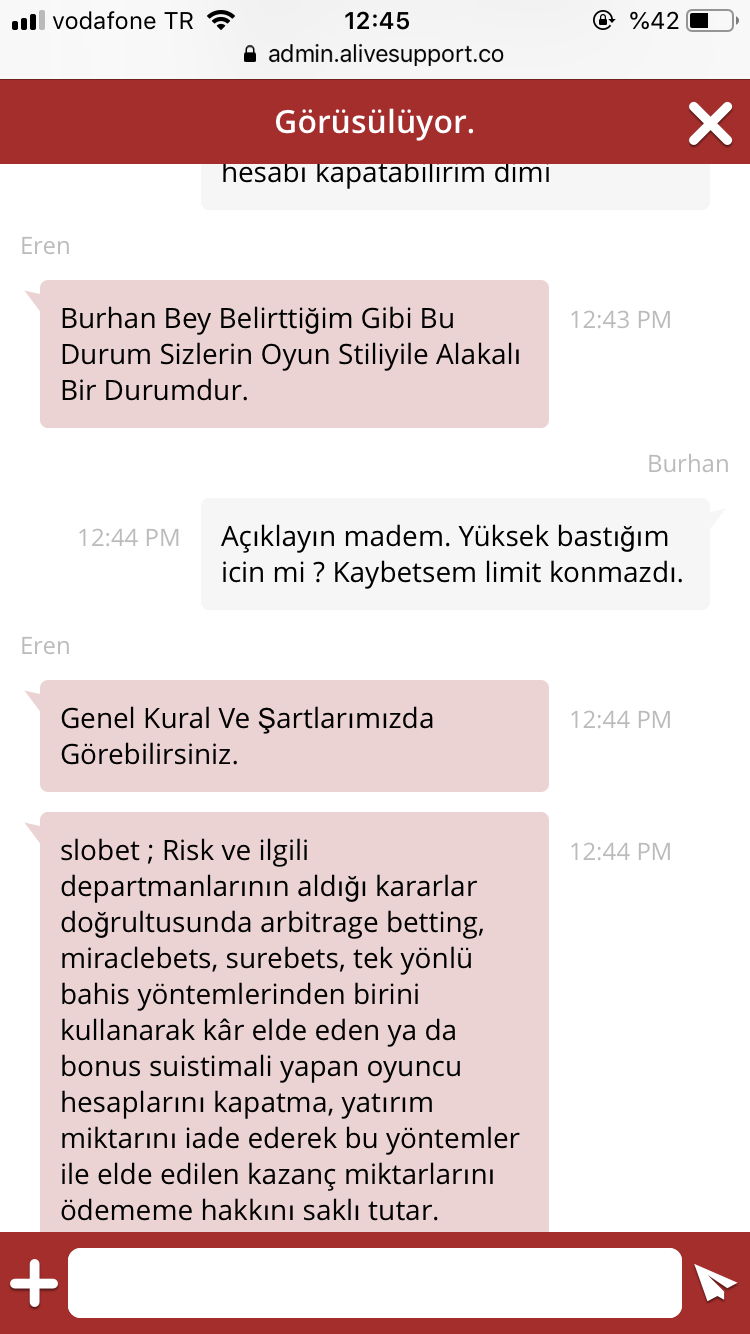Tap the plus icon to add attachment
The height and width of the screenshot is (1334, 750).
pyautogui.click(x=35, y=1283)
